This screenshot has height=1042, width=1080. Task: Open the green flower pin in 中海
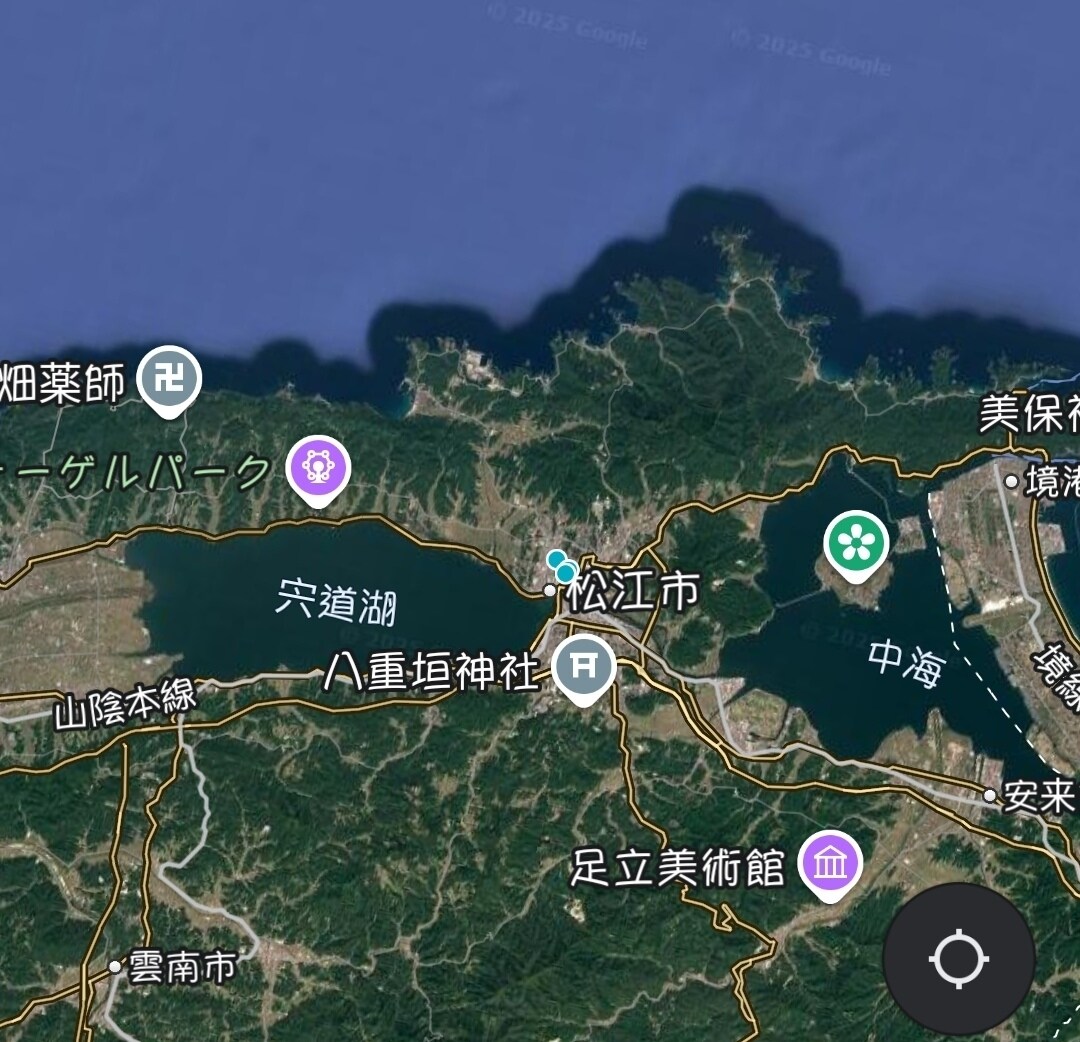point(856,543)
